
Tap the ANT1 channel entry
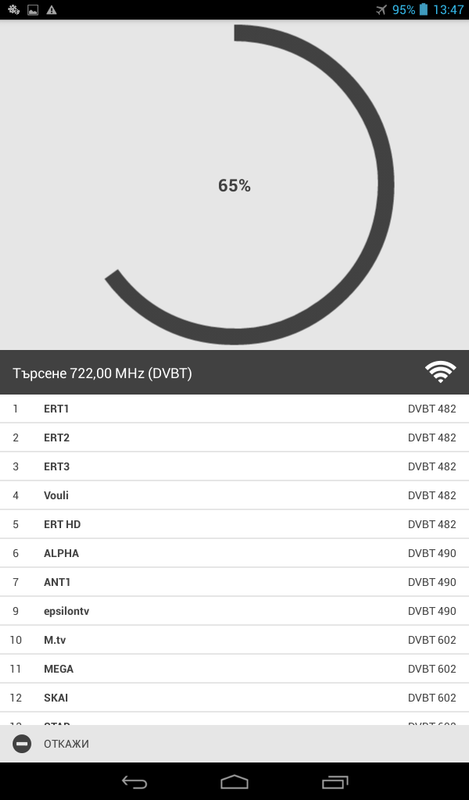point(234,582)
